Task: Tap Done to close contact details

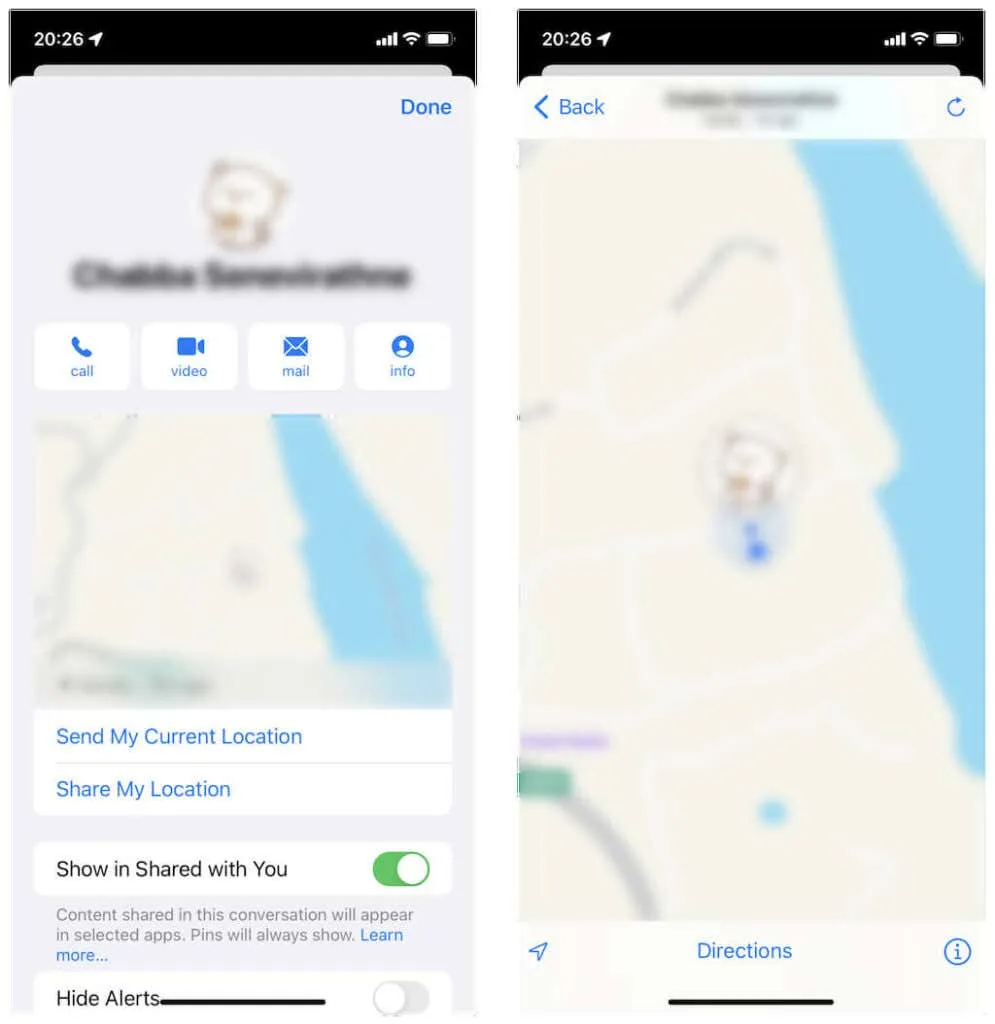Action: click(425, 107)
